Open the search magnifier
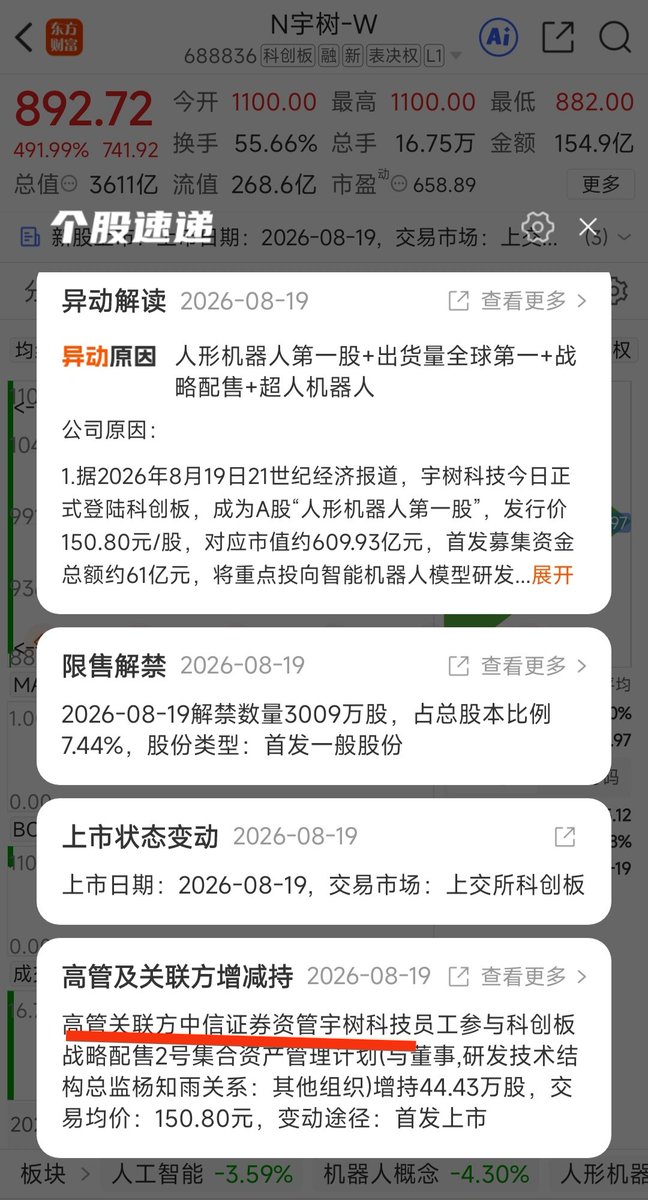 (x=614, y=38)
